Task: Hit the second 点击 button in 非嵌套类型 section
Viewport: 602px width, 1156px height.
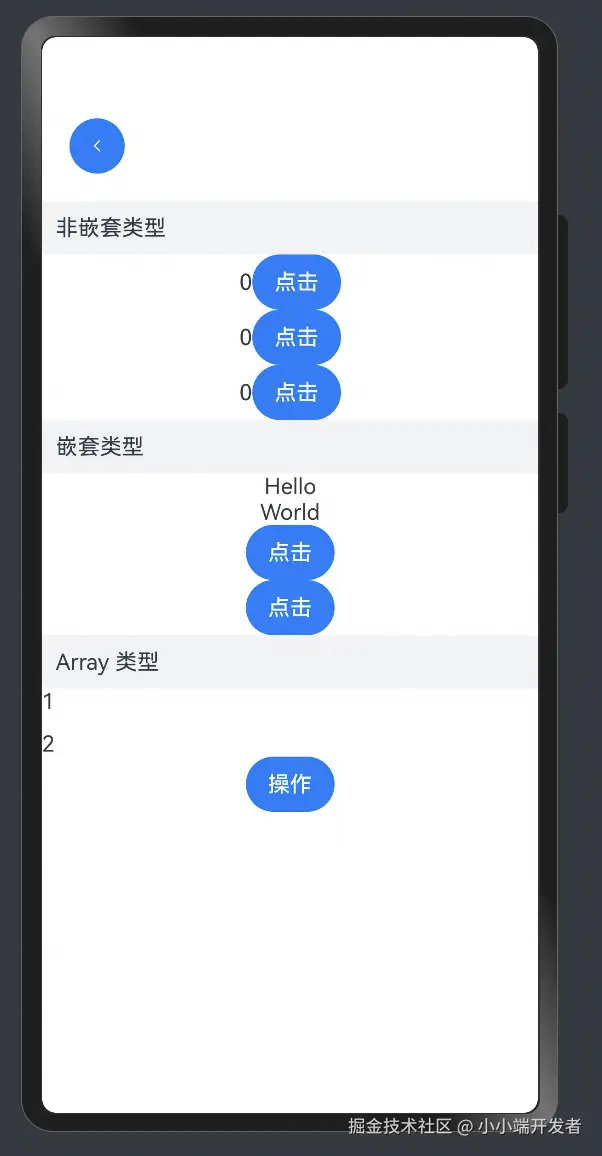Action: (296, 337)
